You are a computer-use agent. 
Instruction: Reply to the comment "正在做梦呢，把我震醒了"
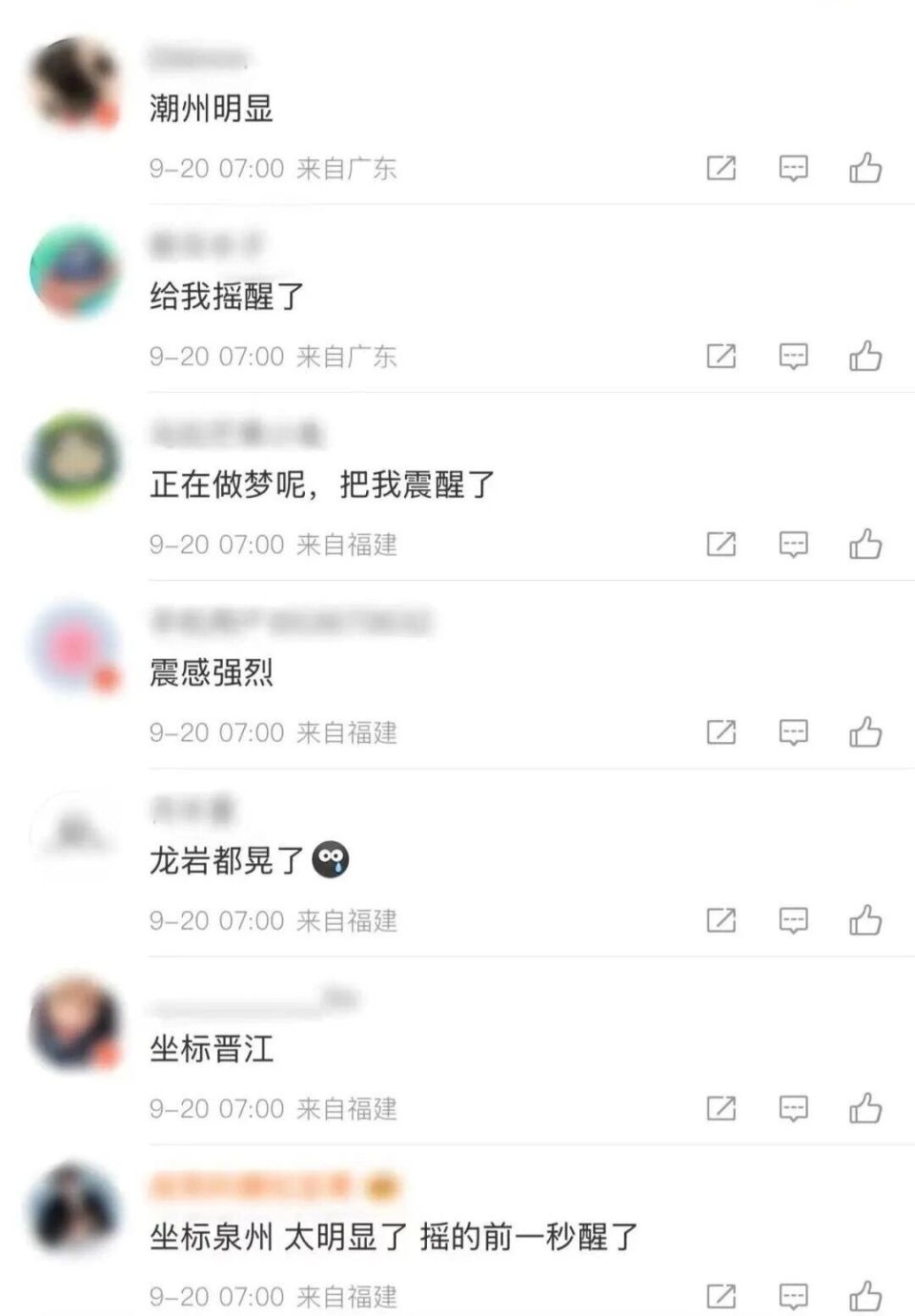pyautogui.click(x=793, y=545)
